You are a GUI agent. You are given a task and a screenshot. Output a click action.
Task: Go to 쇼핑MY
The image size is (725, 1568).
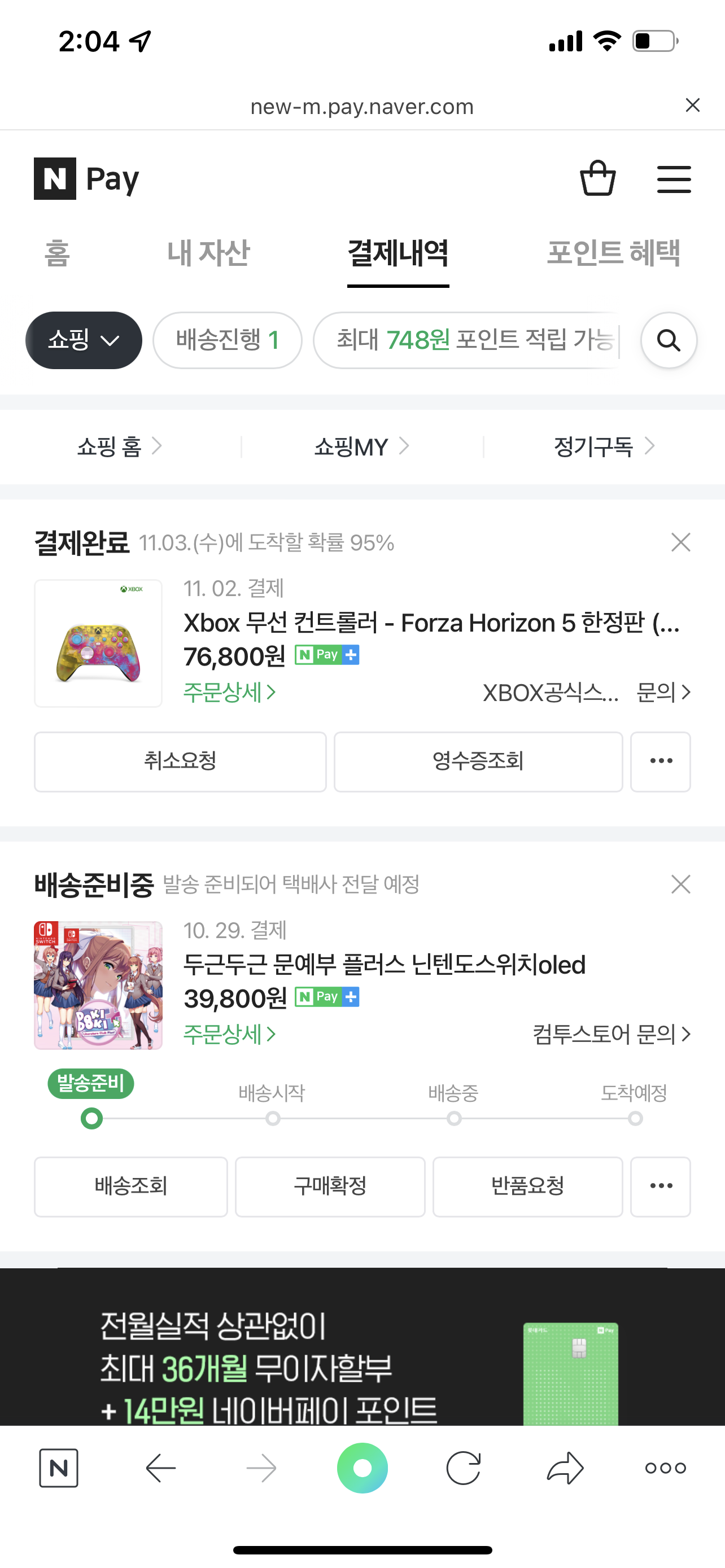point(361,447)
